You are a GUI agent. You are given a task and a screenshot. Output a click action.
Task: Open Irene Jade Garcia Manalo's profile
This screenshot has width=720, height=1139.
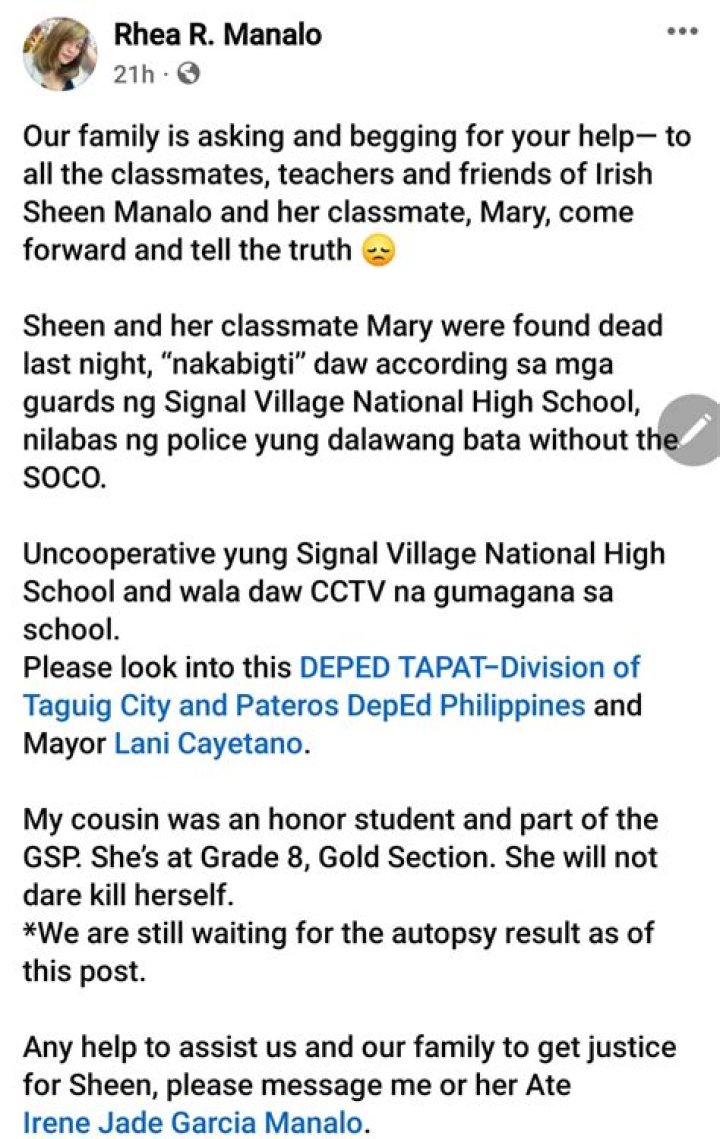(x=192, y=1123)
